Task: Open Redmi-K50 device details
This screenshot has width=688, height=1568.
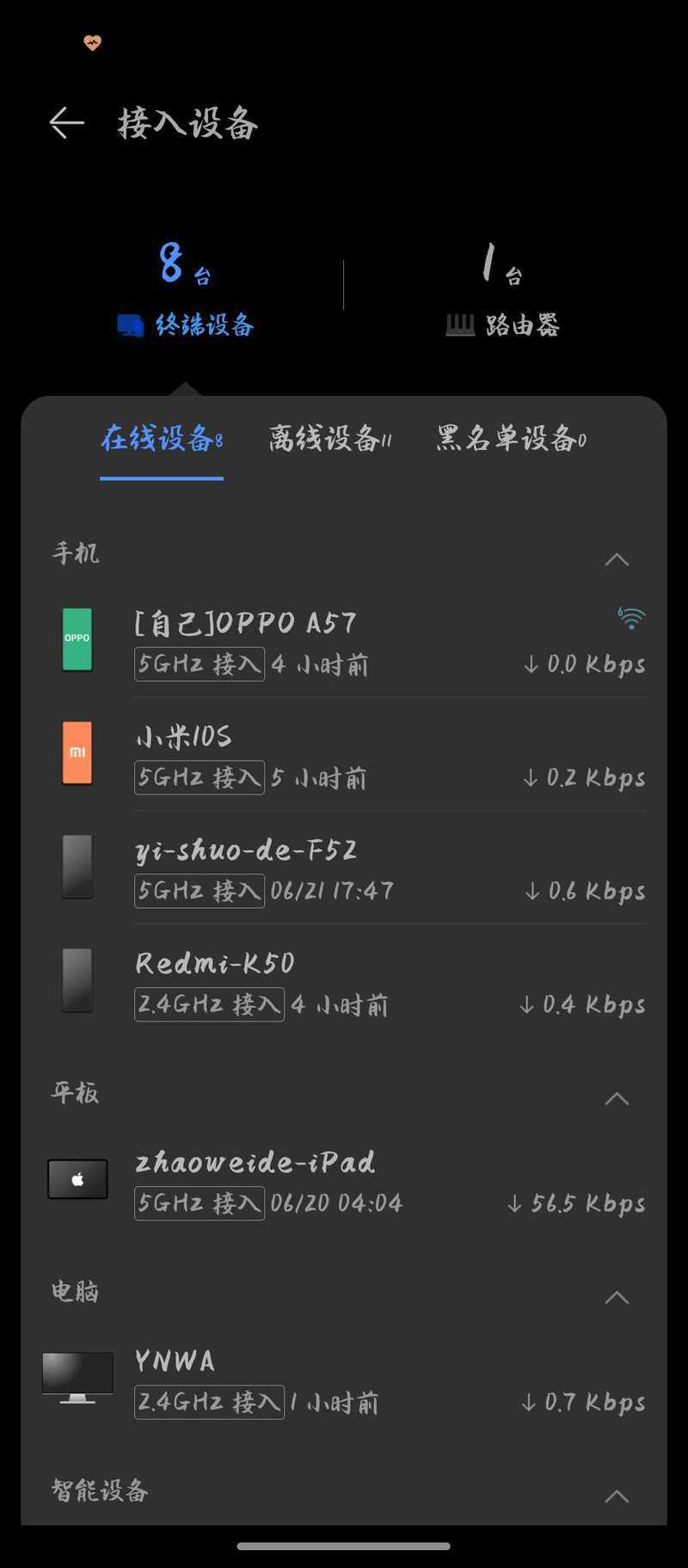Action: click(x=344, y=982)
